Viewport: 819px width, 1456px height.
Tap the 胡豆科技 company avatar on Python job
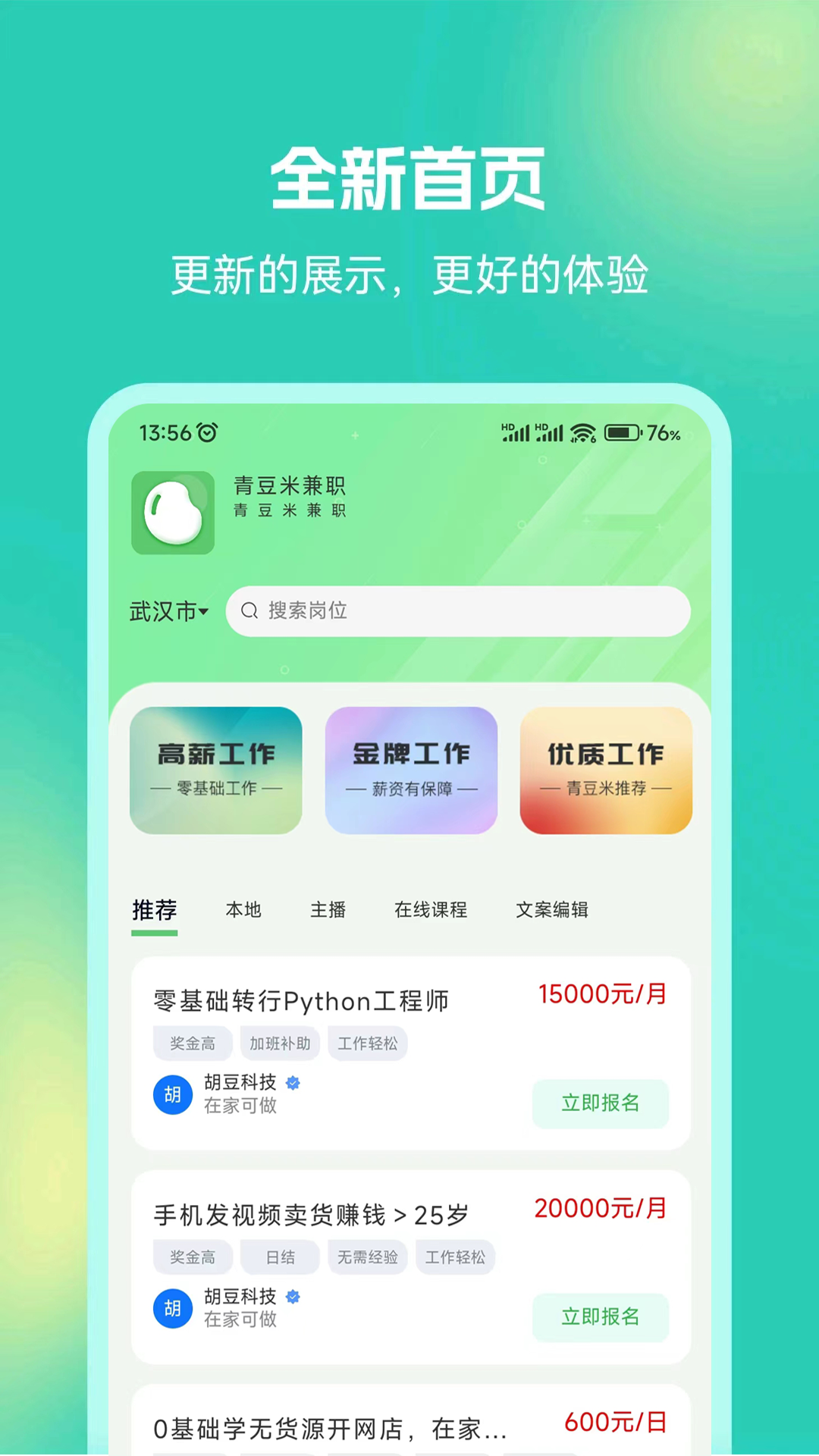172,1094
